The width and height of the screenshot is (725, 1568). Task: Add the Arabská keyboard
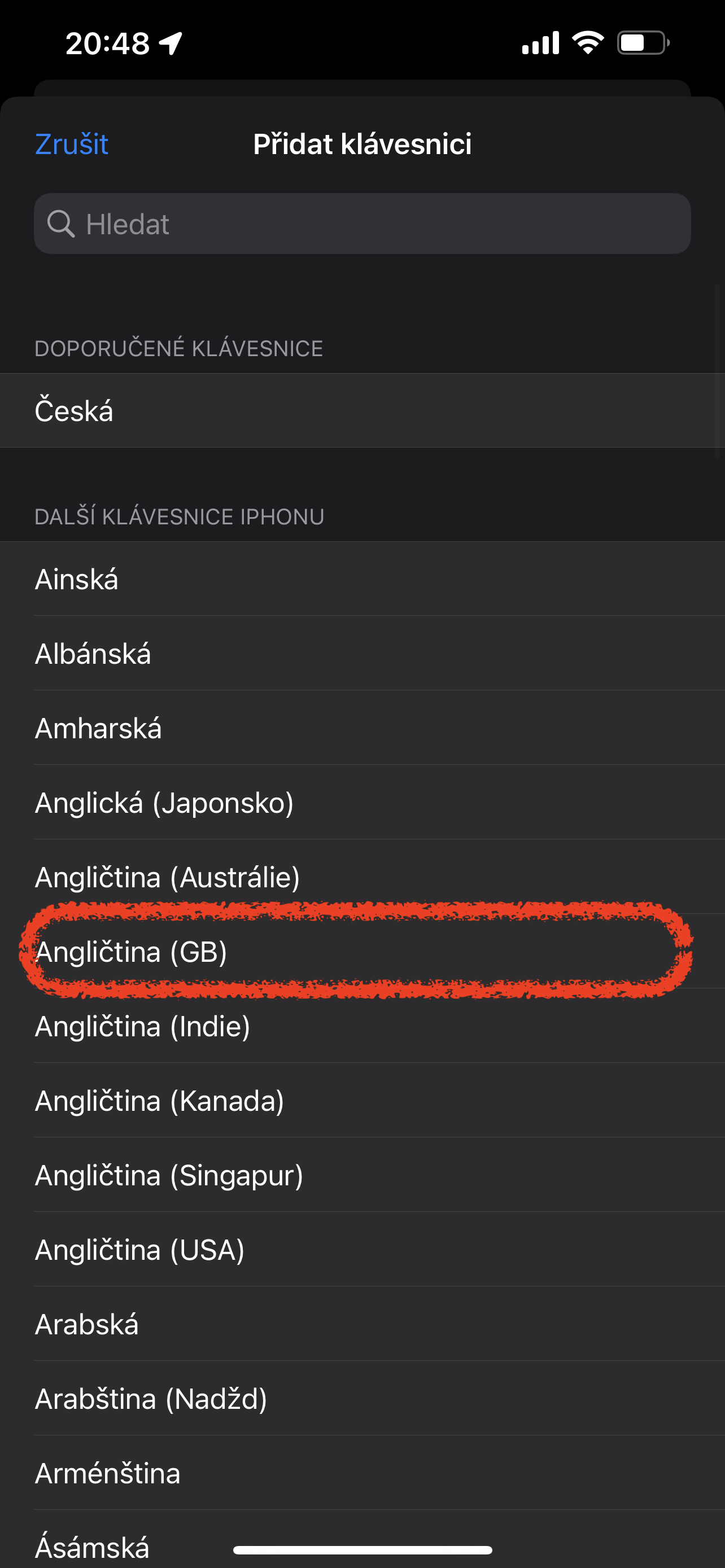click(362, 1324)
